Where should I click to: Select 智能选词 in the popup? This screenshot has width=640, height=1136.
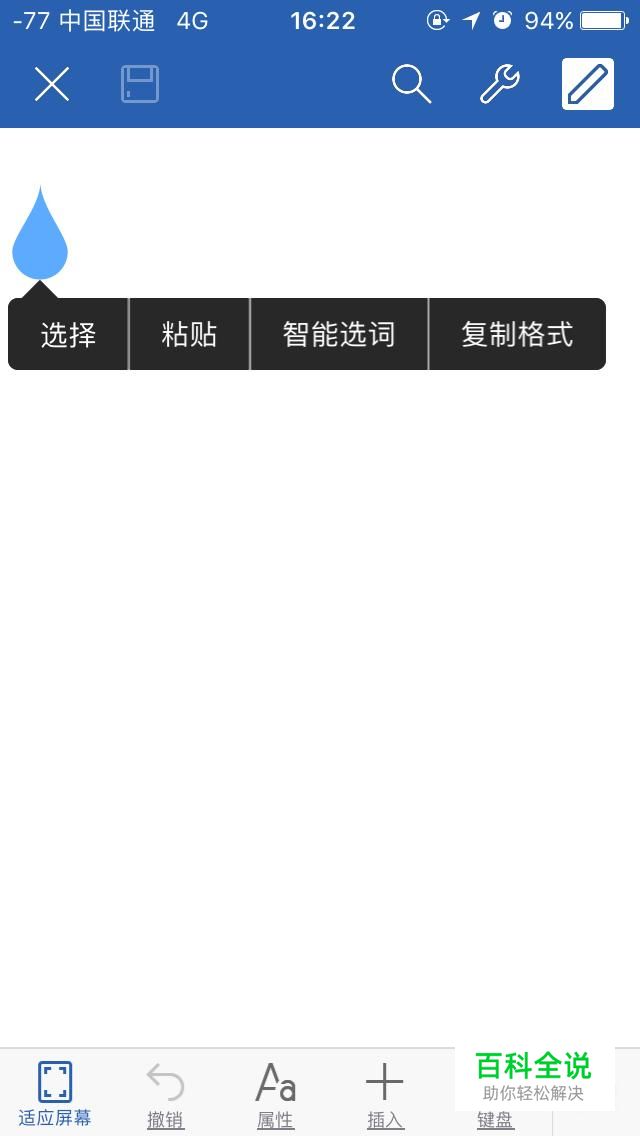[339, 334]
